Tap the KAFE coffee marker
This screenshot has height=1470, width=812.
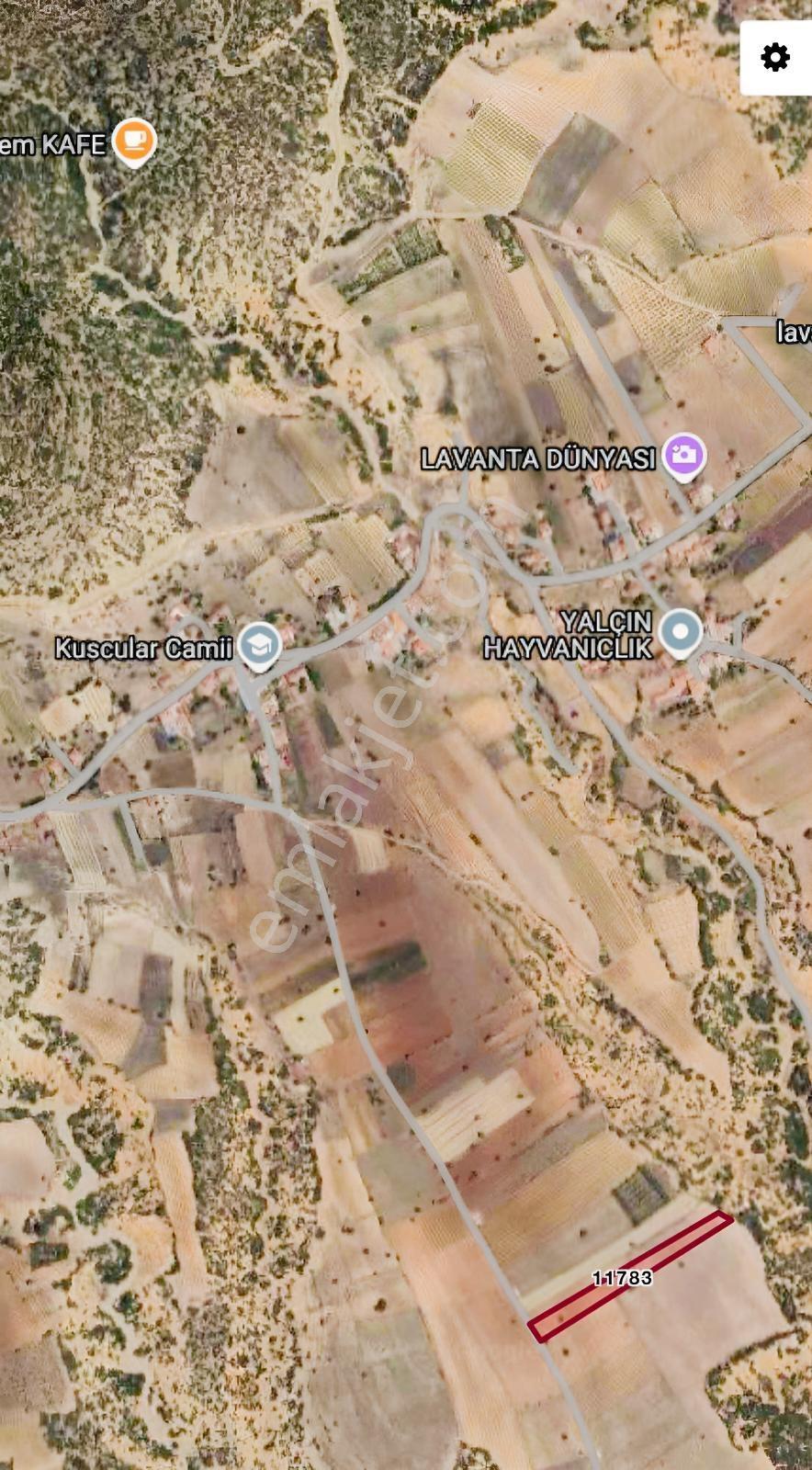[x=135, y=142]
